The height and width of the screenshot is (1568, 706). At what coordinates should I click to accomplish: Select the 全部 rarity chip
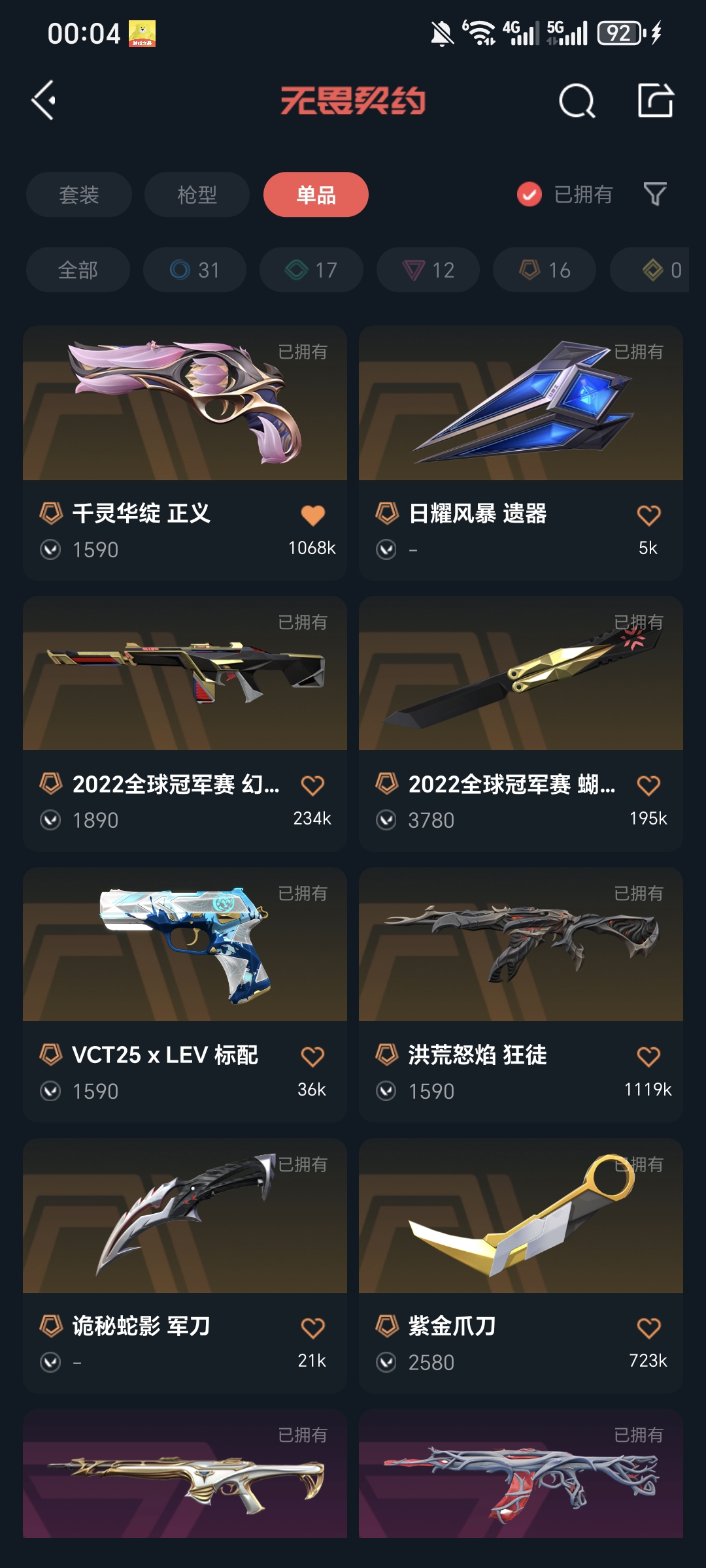pyautogui.click(x=78, y=270)
